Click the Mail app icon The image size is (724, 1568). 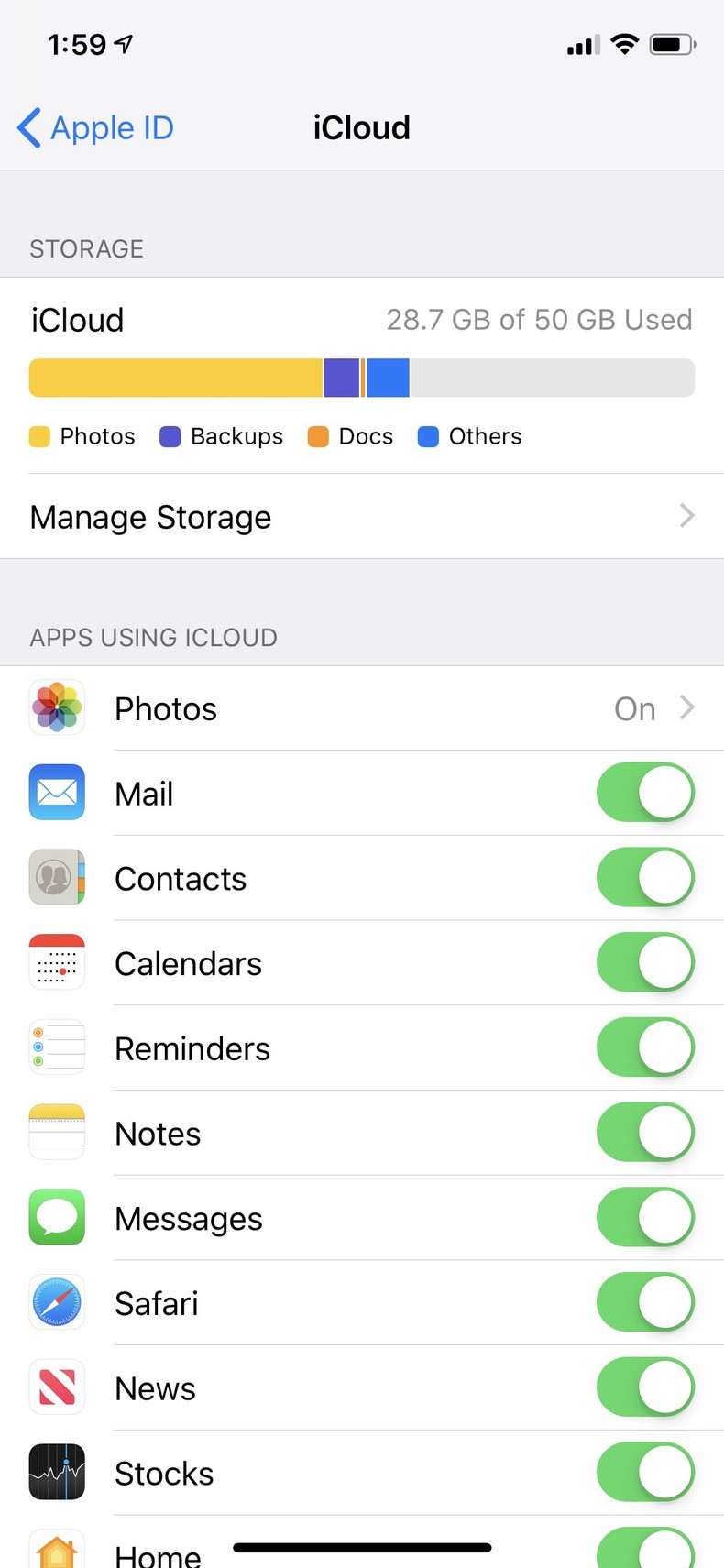point(56,792)
